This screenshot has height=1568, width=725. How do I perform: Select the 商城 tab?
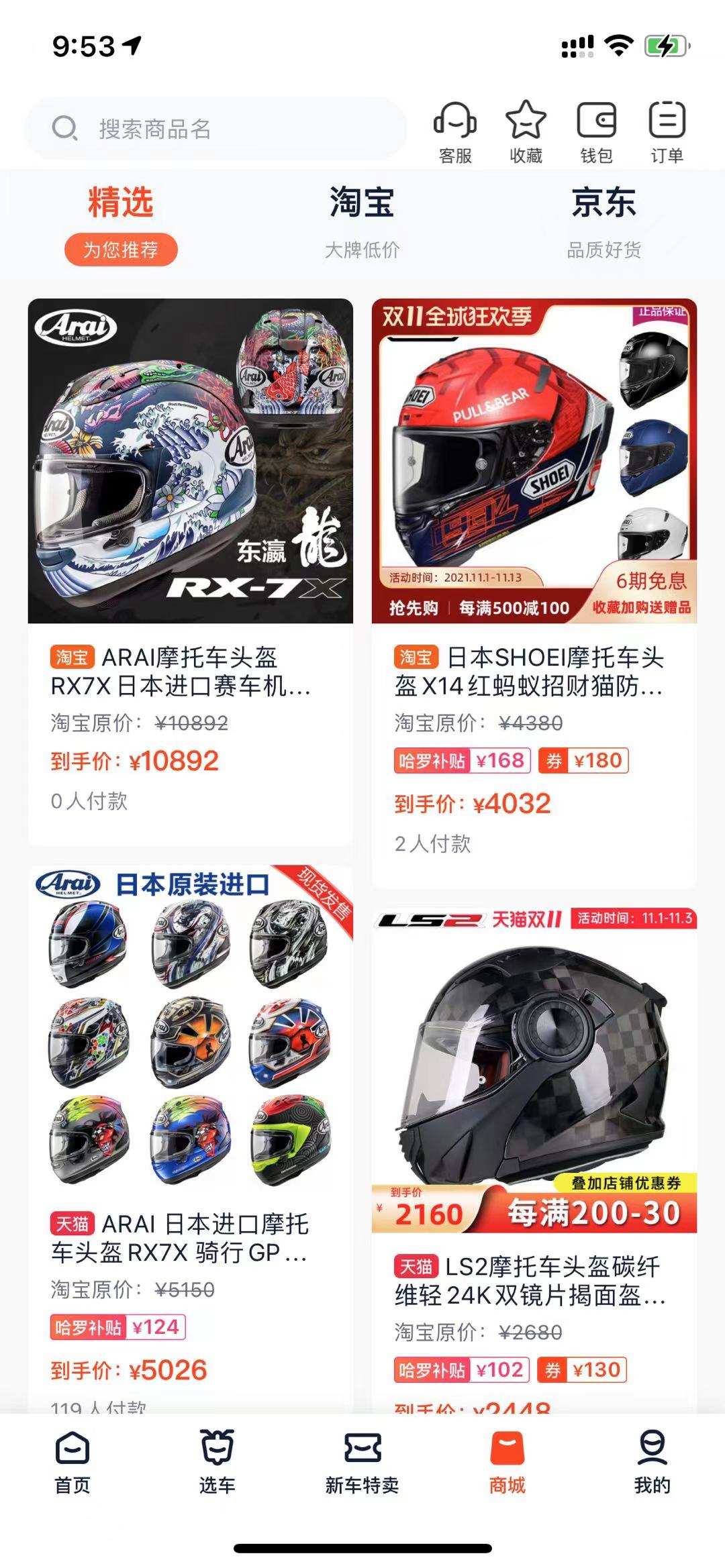tap(507, 1464)
